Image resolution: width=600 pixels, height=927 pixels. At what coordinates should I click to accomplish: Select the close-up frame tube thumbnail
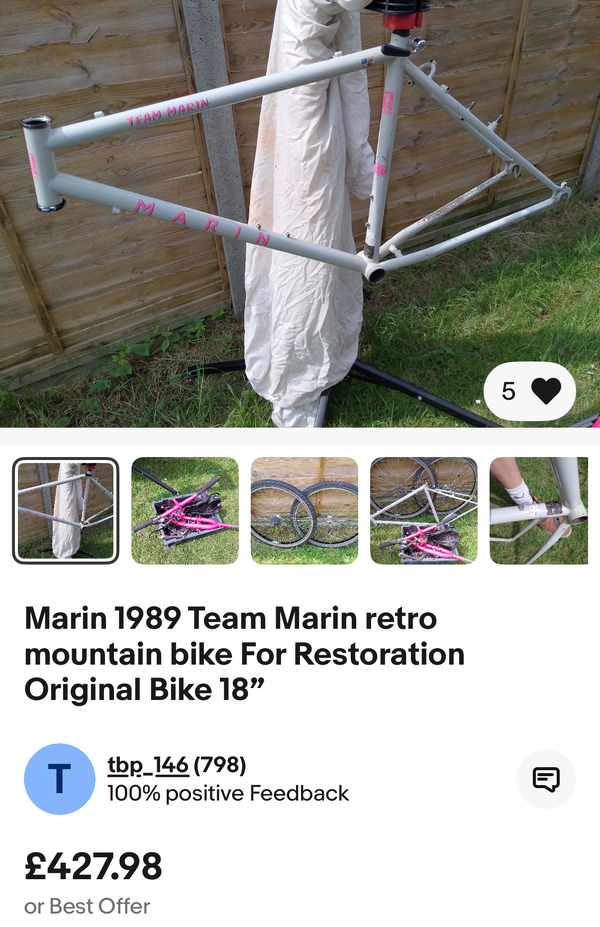tap(539, 511)
